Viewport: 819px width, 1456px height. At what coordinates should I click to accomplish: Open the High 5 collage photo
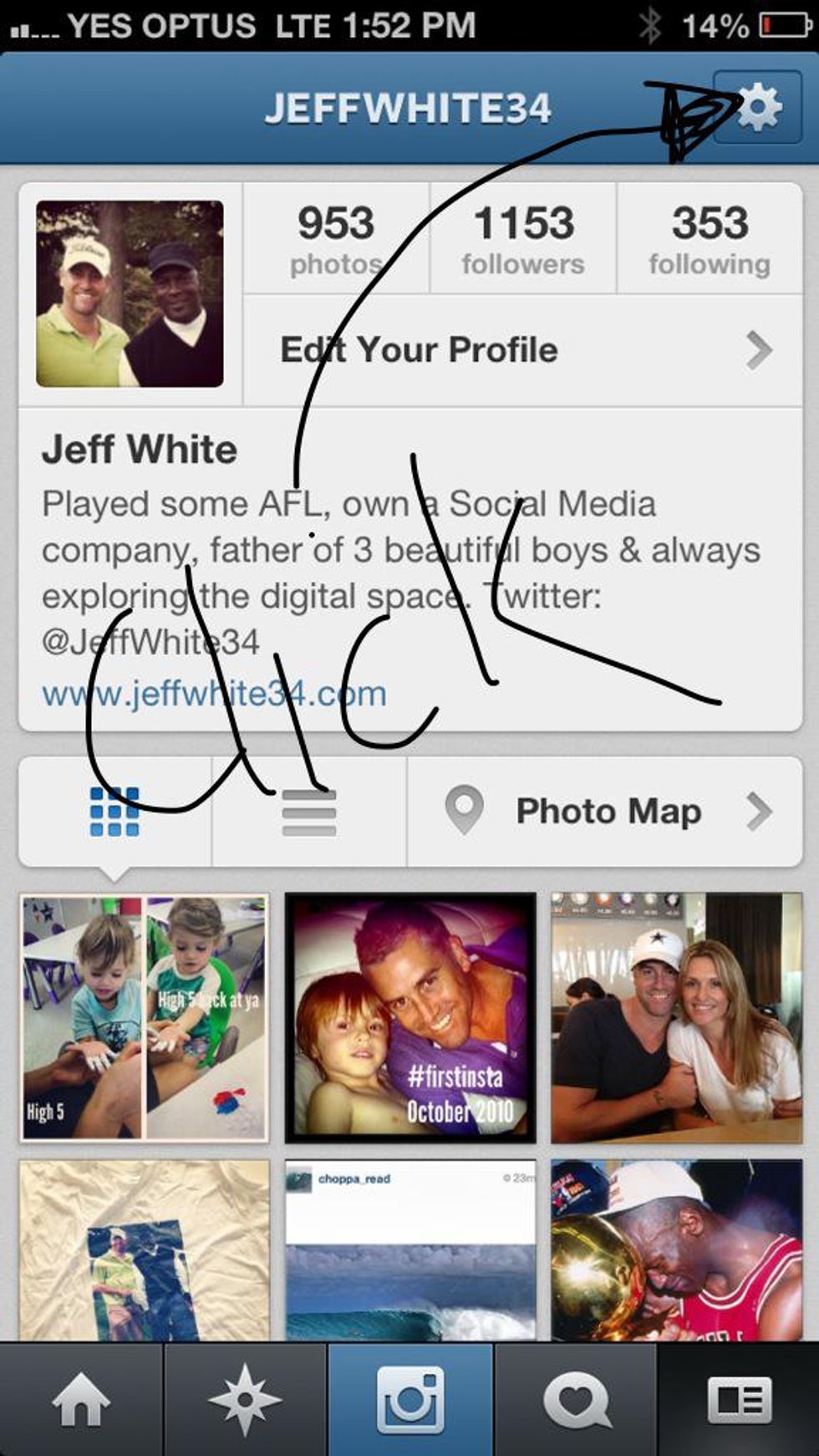pos(145,1017)
